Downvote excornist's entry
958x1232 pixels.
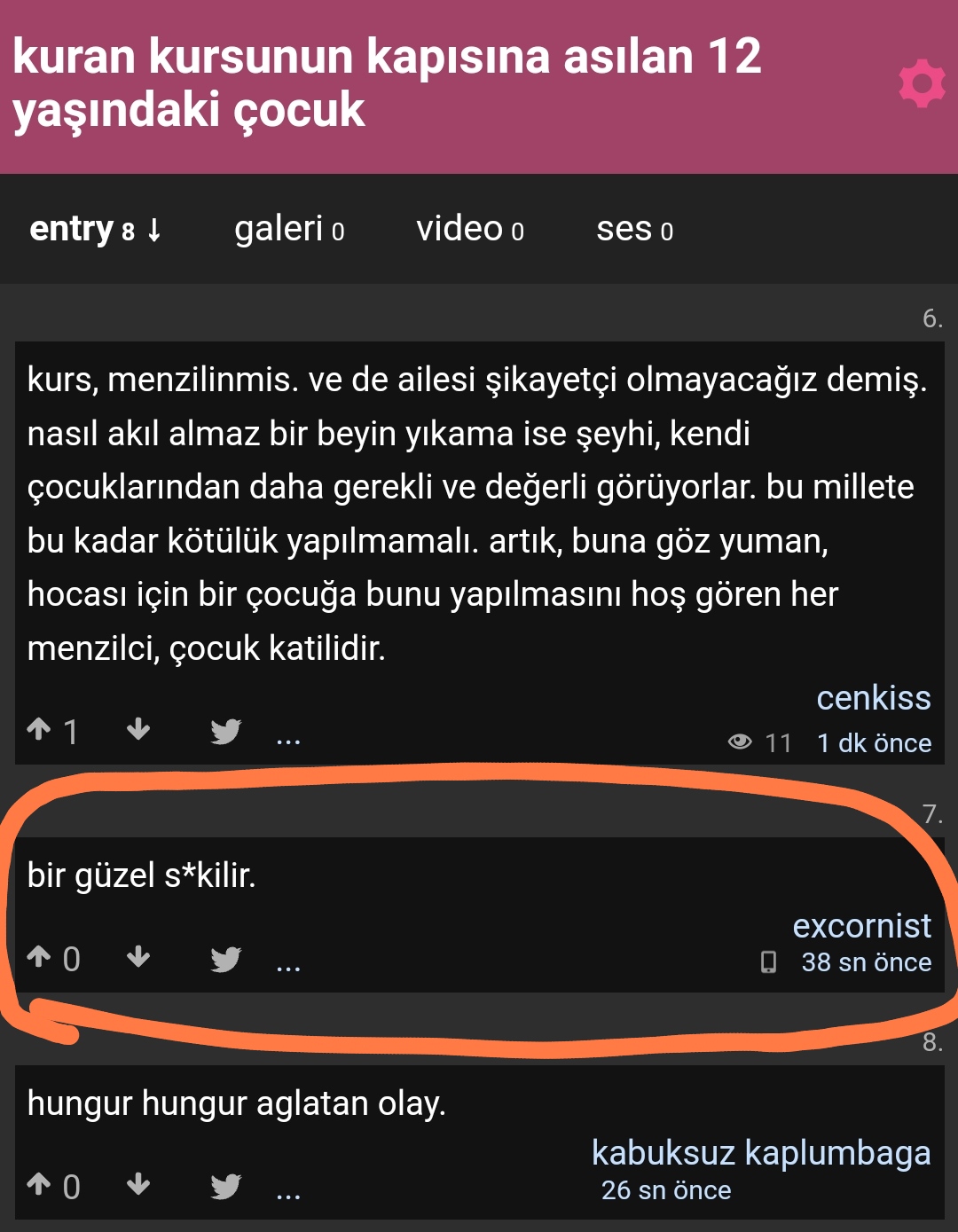(138, 957)
